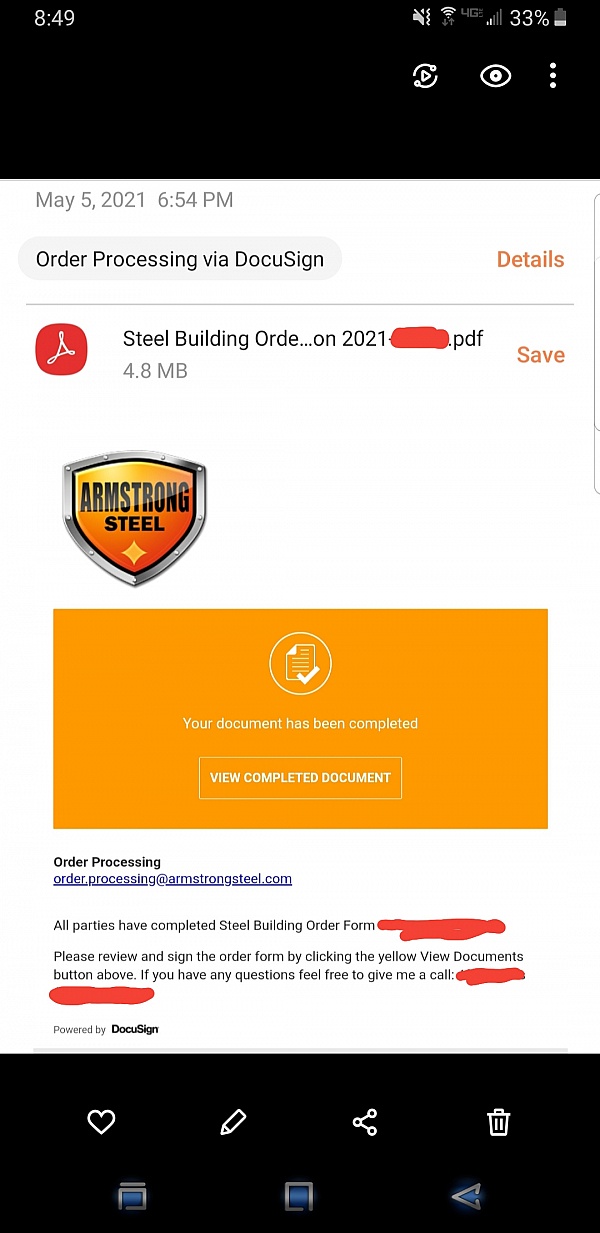Open the overflow menu with three dots
The height and width of the screenshot is (1233, 600).
click(x=553, y=76)
